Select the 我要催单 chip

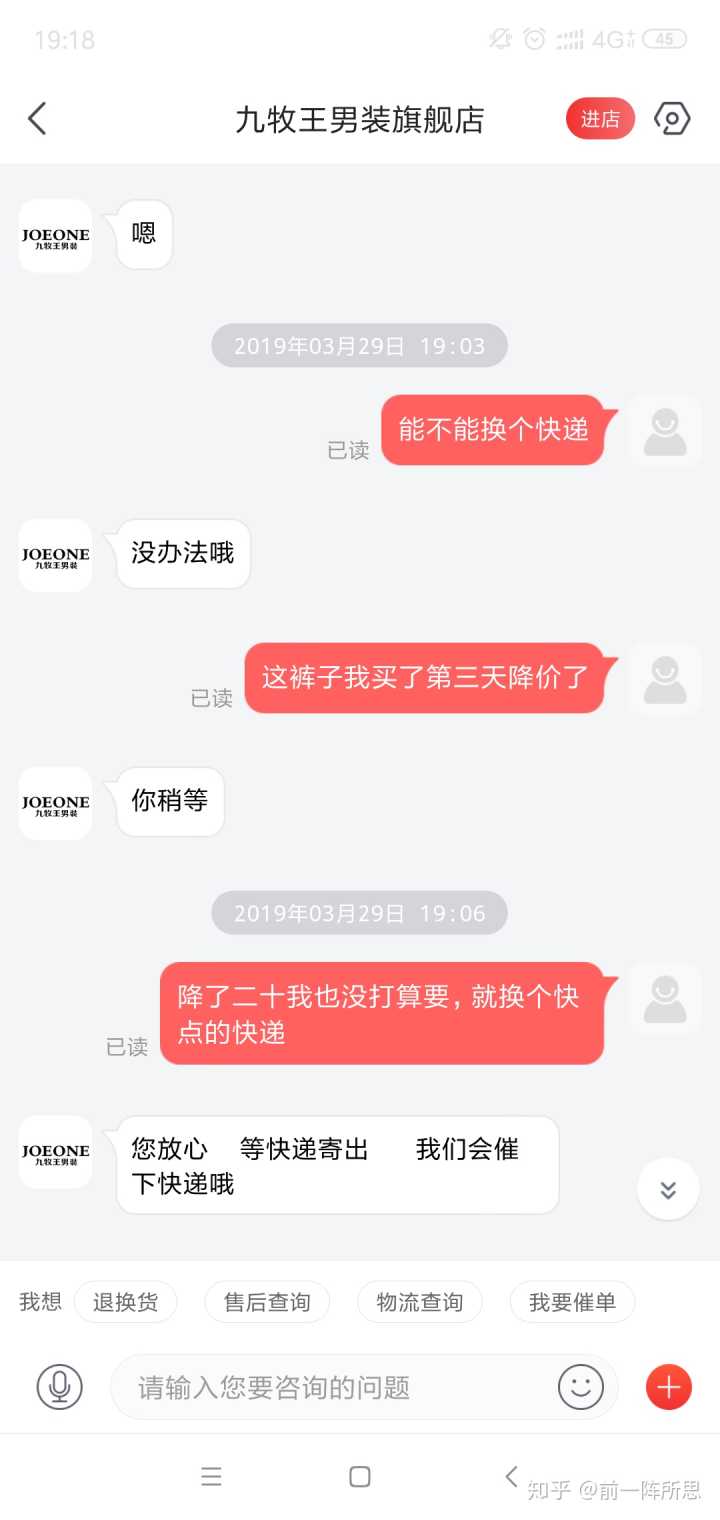click(x=572, y=1302)
